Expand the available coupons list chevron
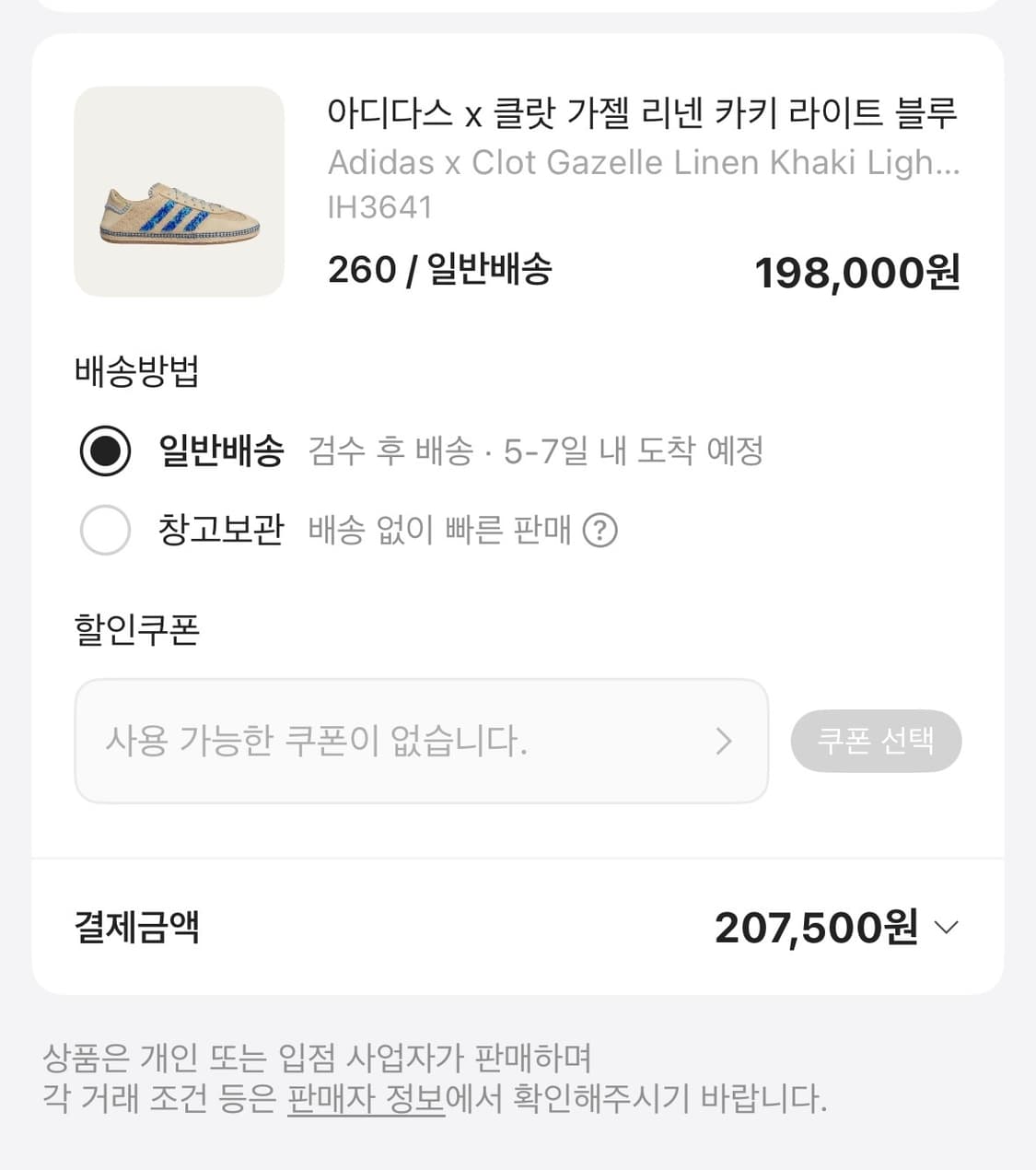This screenshot has height=1170, width=1036. [x=725, y=741]
